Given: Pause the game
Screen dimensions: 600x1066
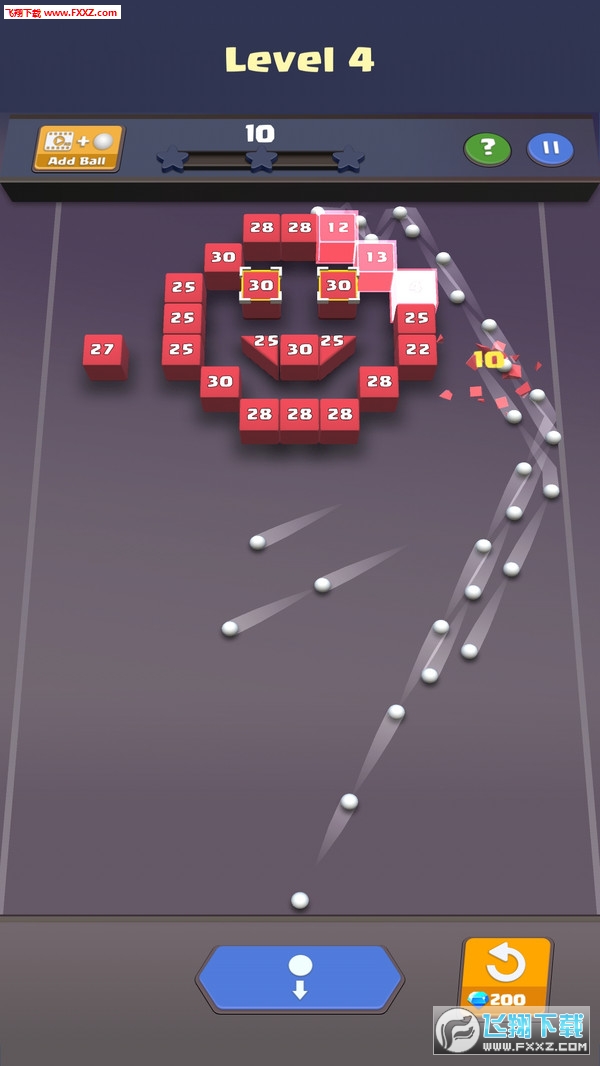Looking at the screenshot, I should (550, 149).
